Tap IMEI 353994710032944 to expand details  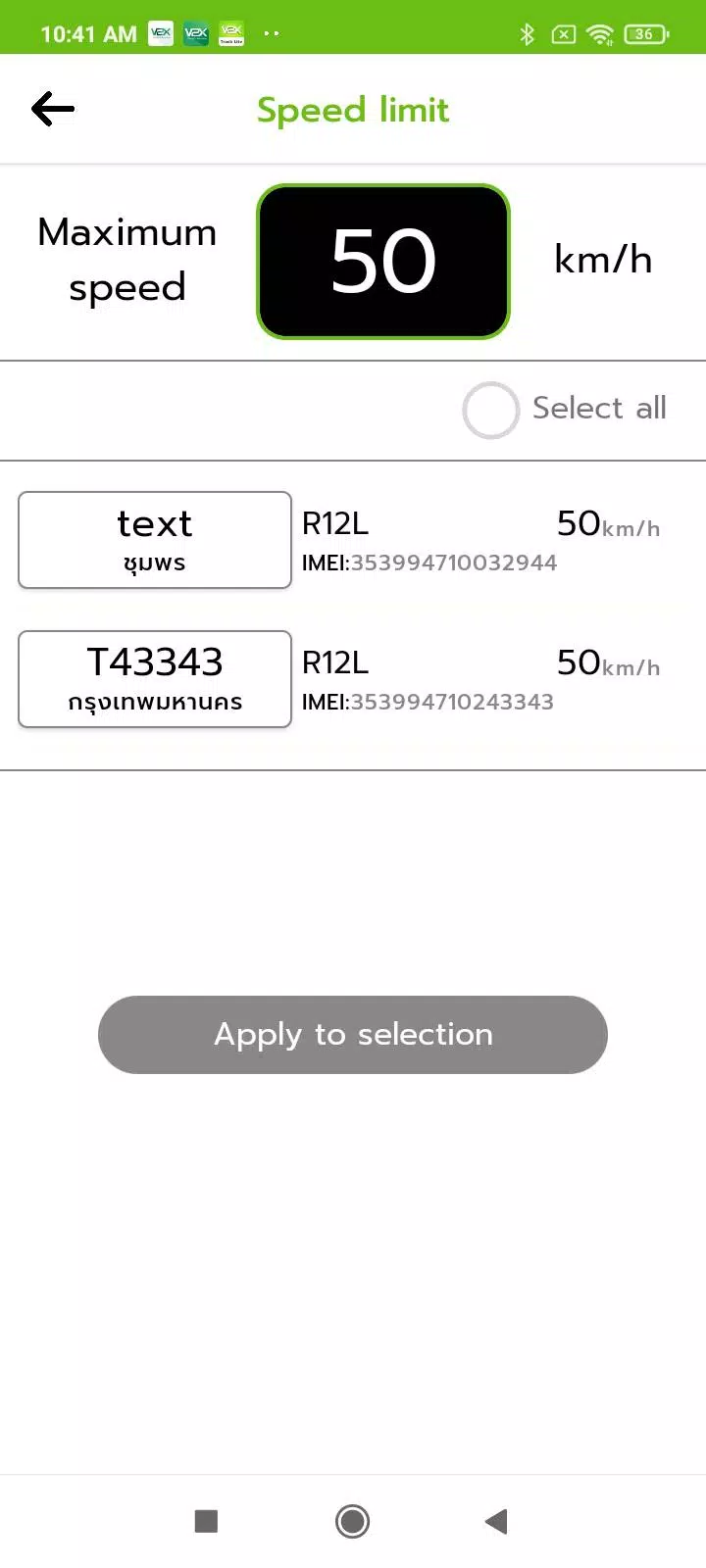tap(429, 563)
